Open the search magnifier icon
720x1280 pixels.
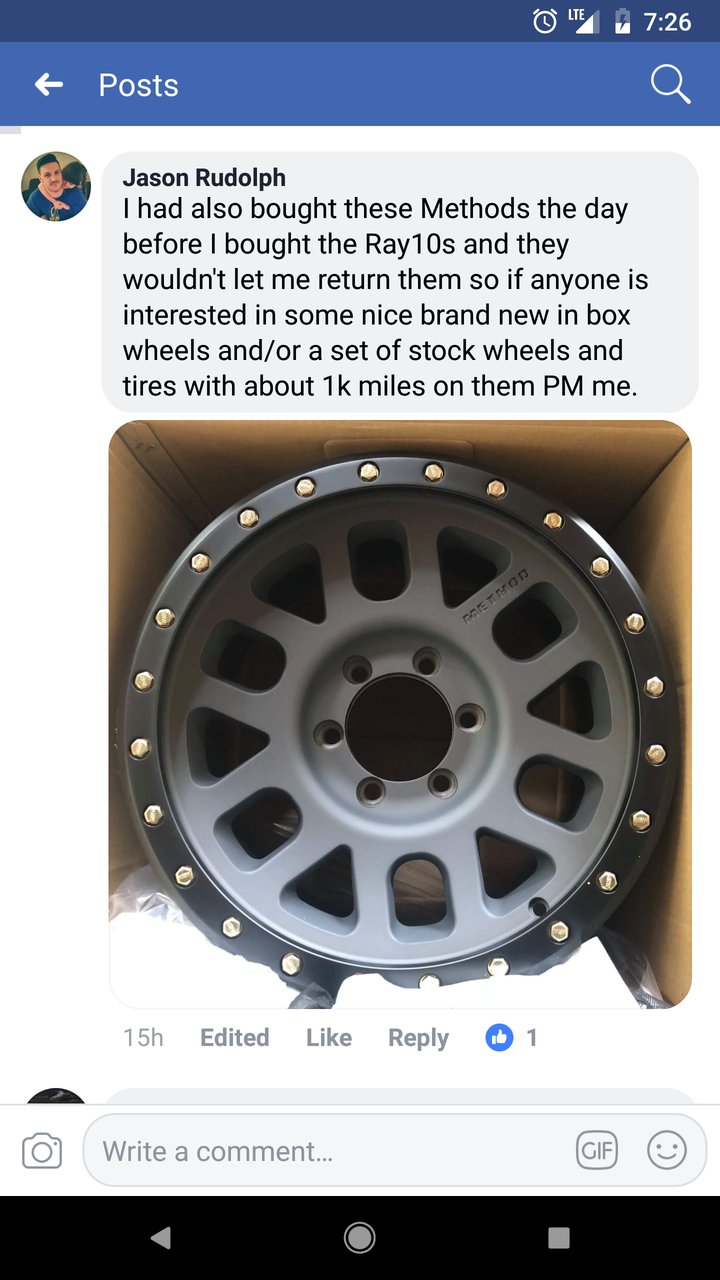pos(670,85)
